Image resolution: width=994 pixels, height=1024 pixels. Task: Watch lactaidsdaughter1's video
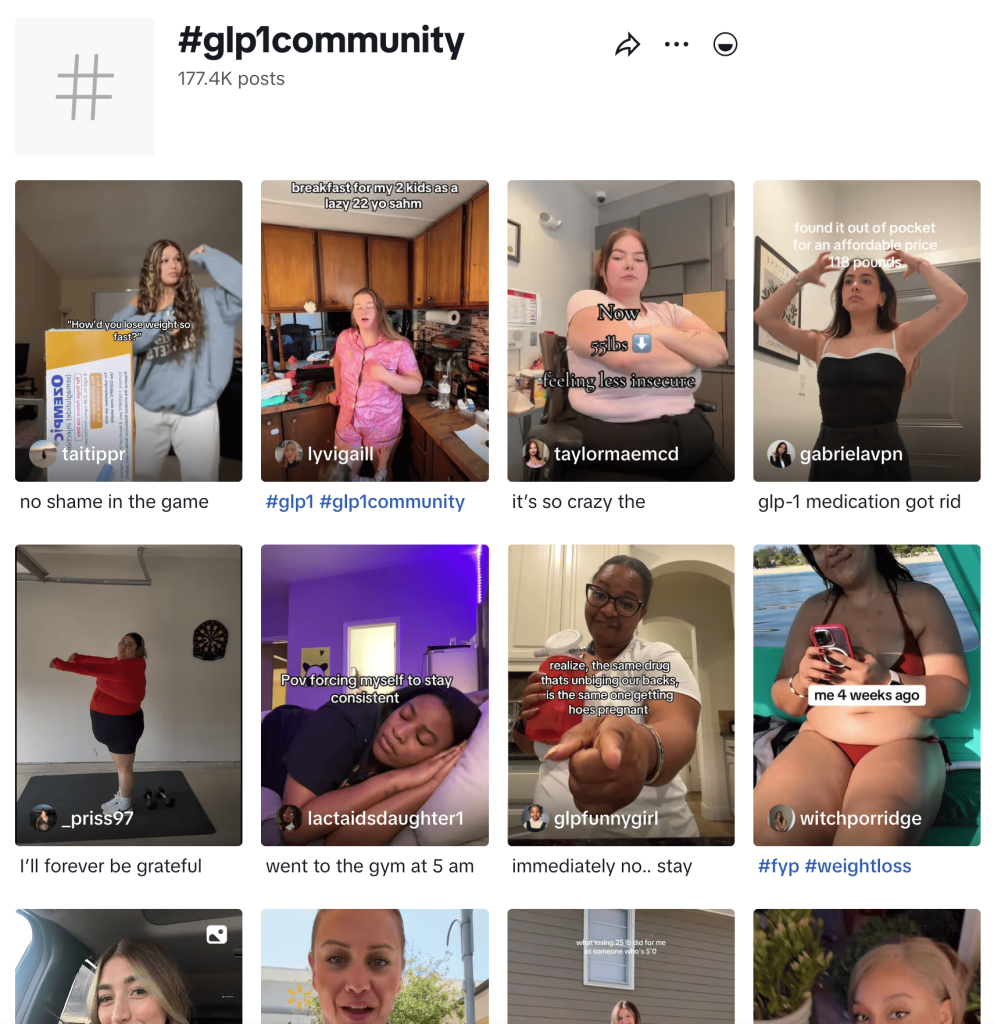374,695
